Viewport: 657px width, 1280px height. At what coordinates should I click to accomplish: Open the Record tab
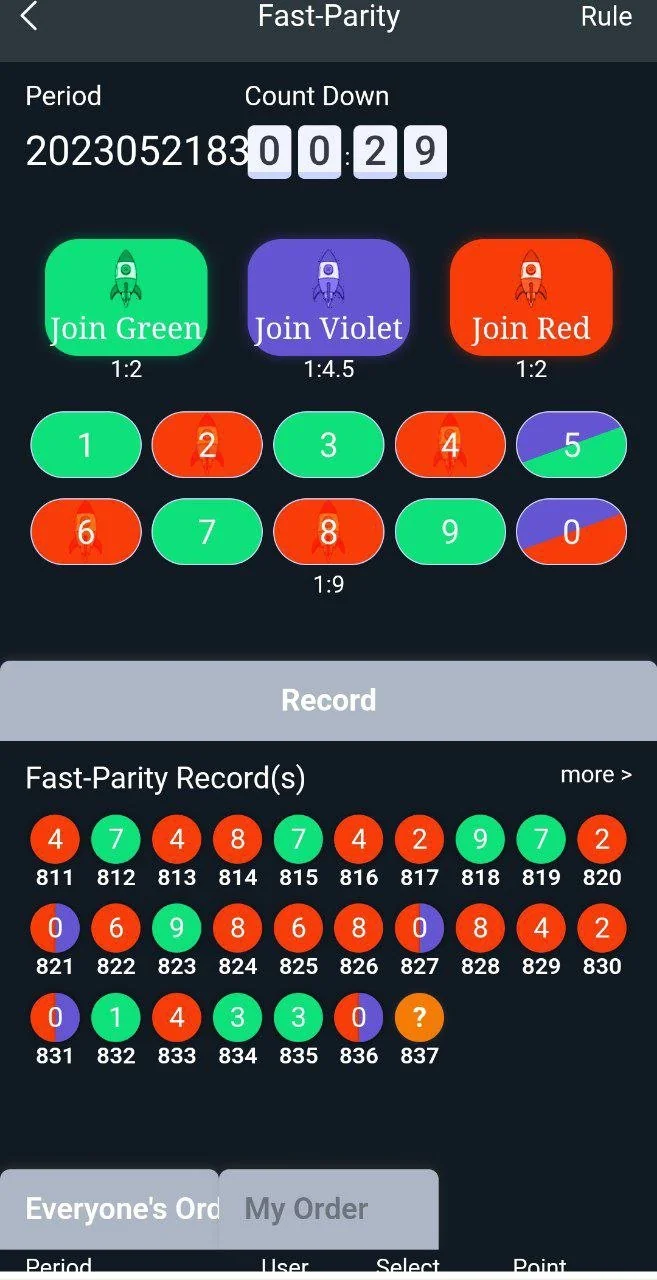(x=328, y=700)
